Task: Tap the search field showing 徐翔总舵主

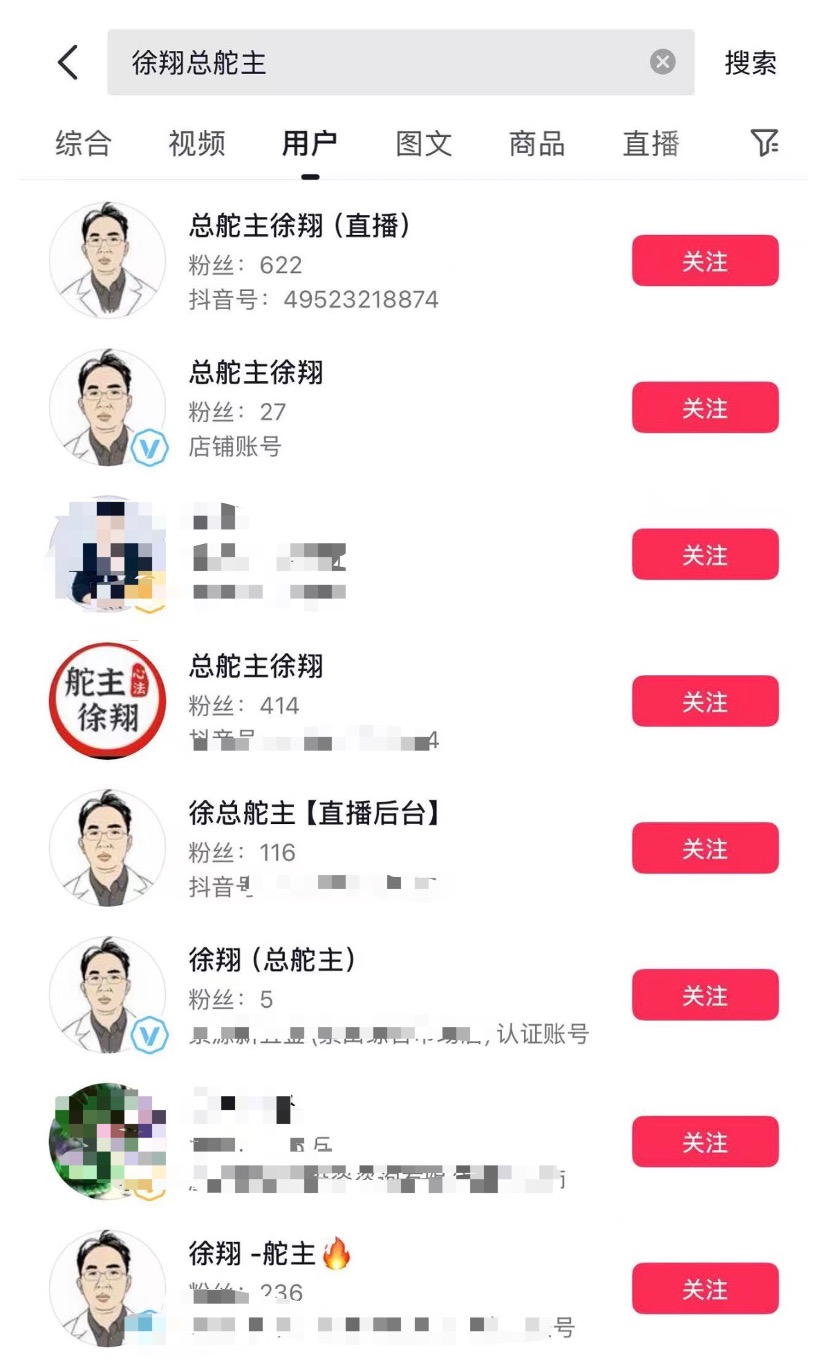Action: pyautogui.click(x=380, y=63)
